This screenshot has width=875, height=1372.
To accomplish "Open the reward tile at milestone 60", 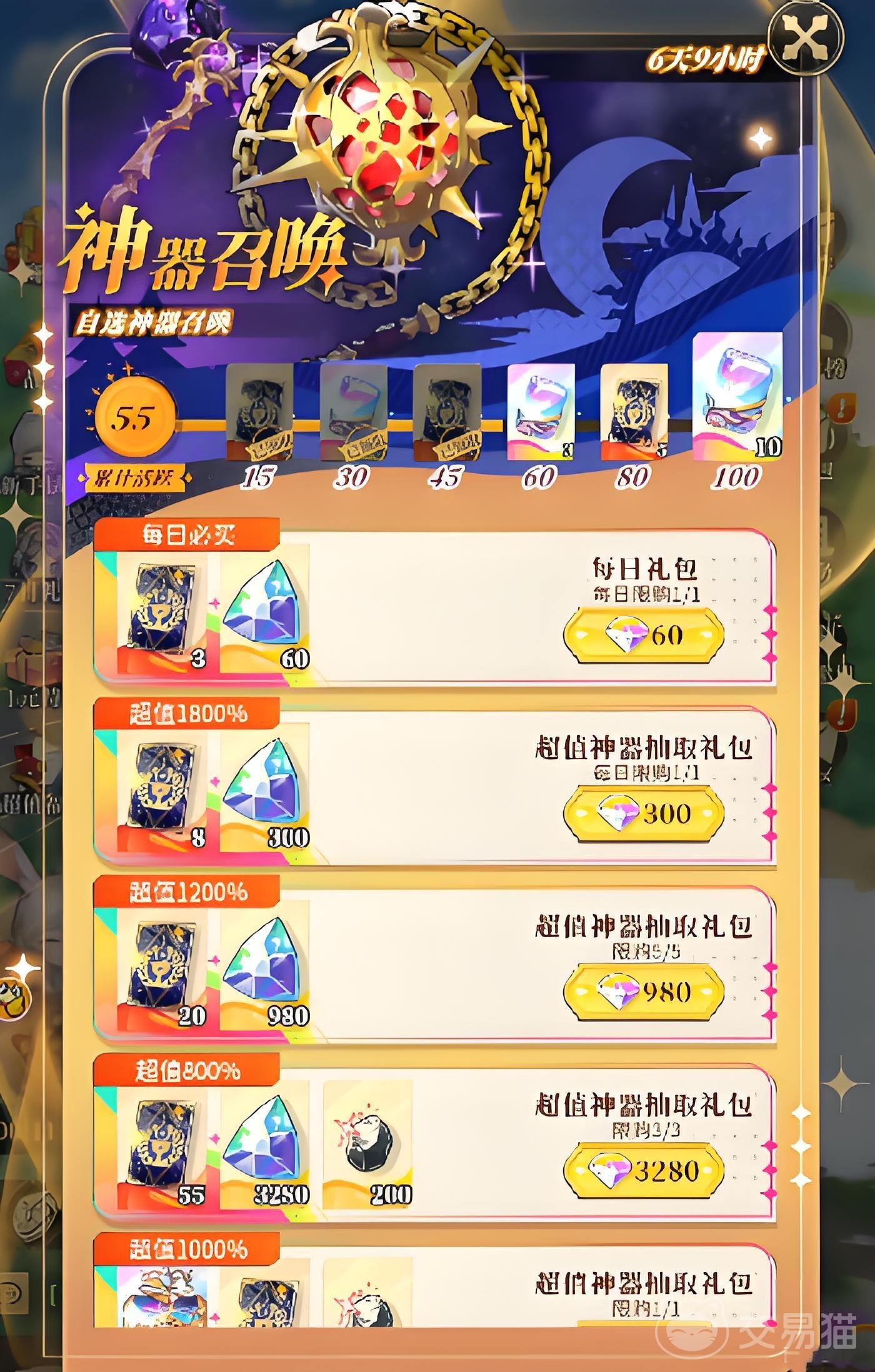I will click(x=541, y=413).
